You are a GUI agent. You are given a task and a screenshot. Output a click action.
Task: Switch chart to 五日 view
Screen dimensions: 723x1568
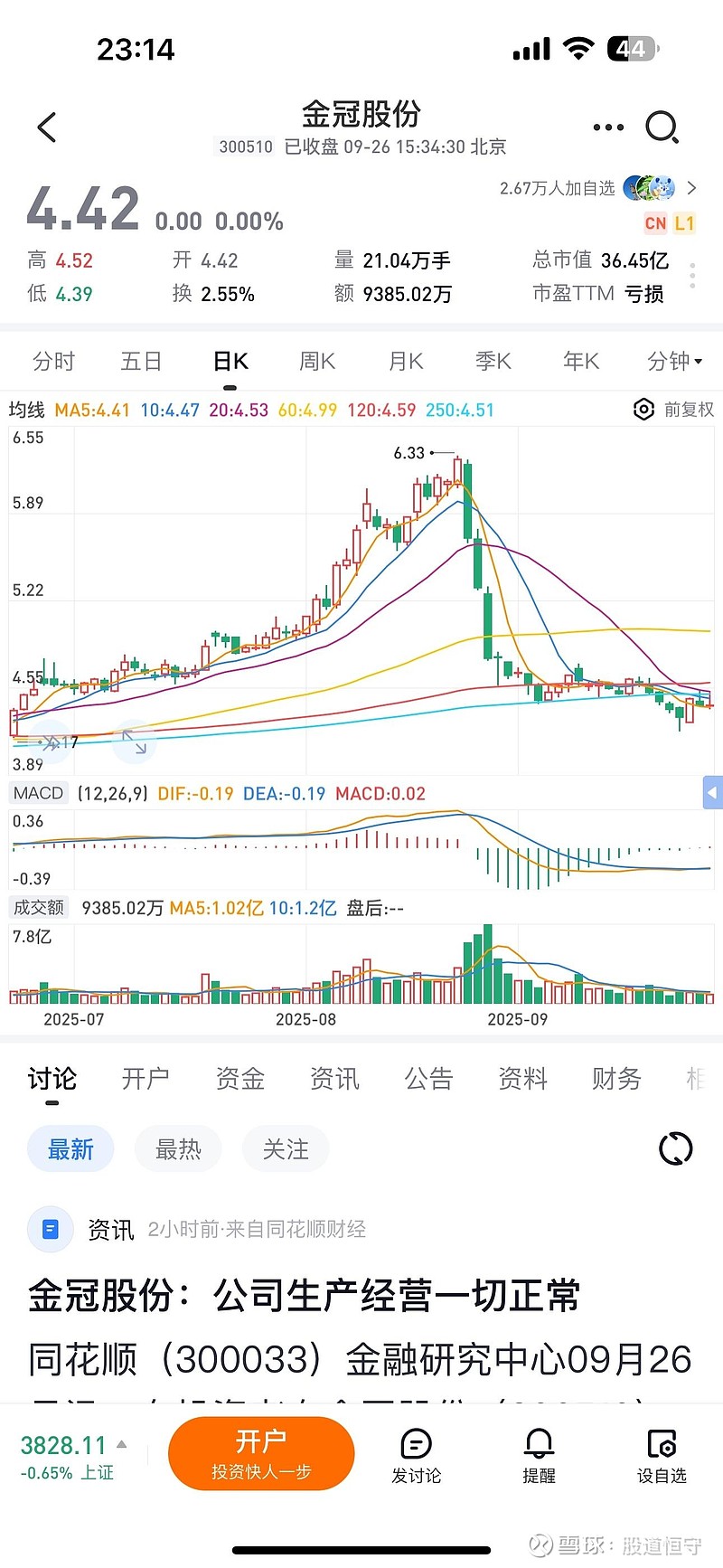click(x=141, y=362)
